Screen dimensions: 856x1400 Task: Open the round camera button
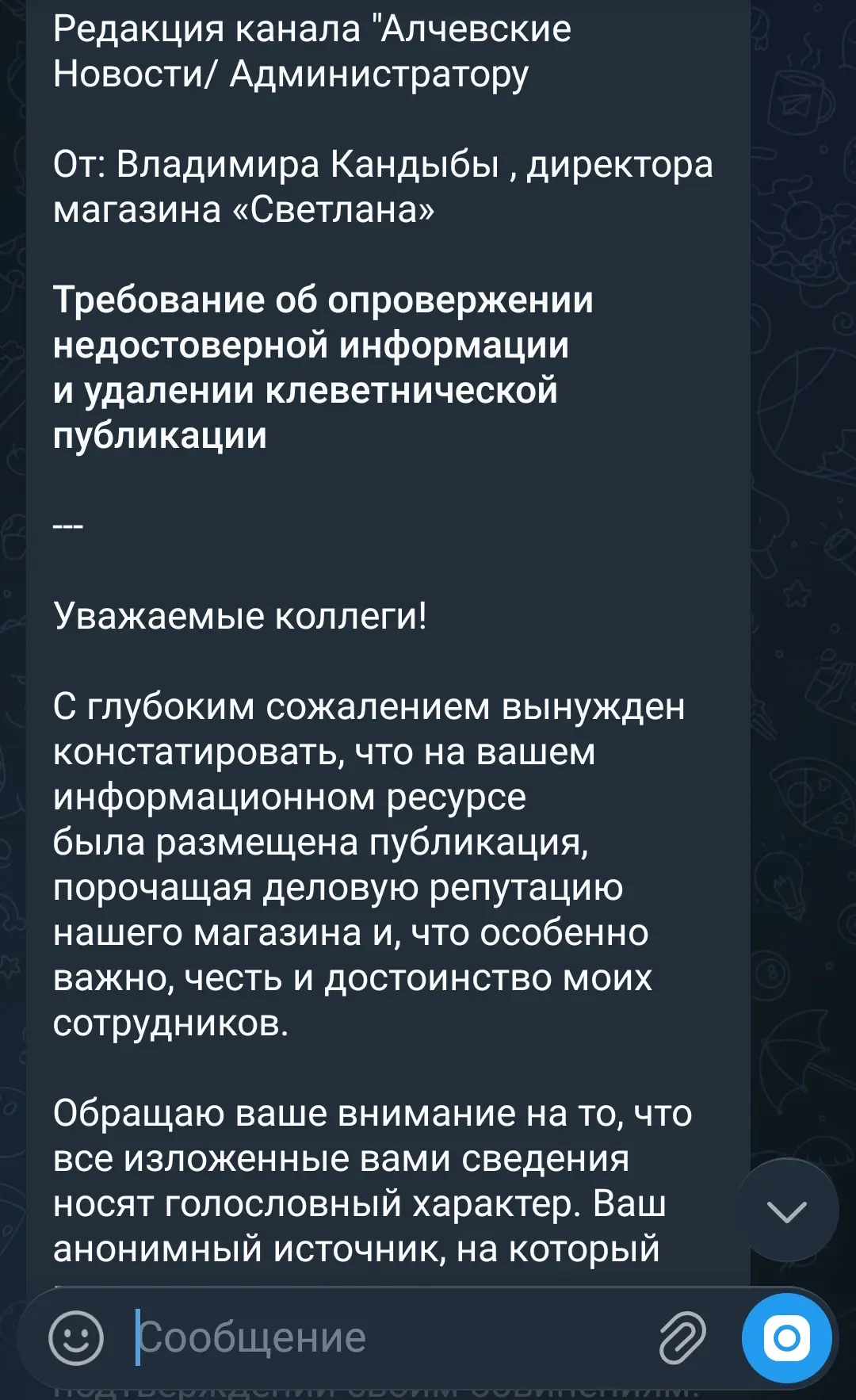coord(786,1337)
